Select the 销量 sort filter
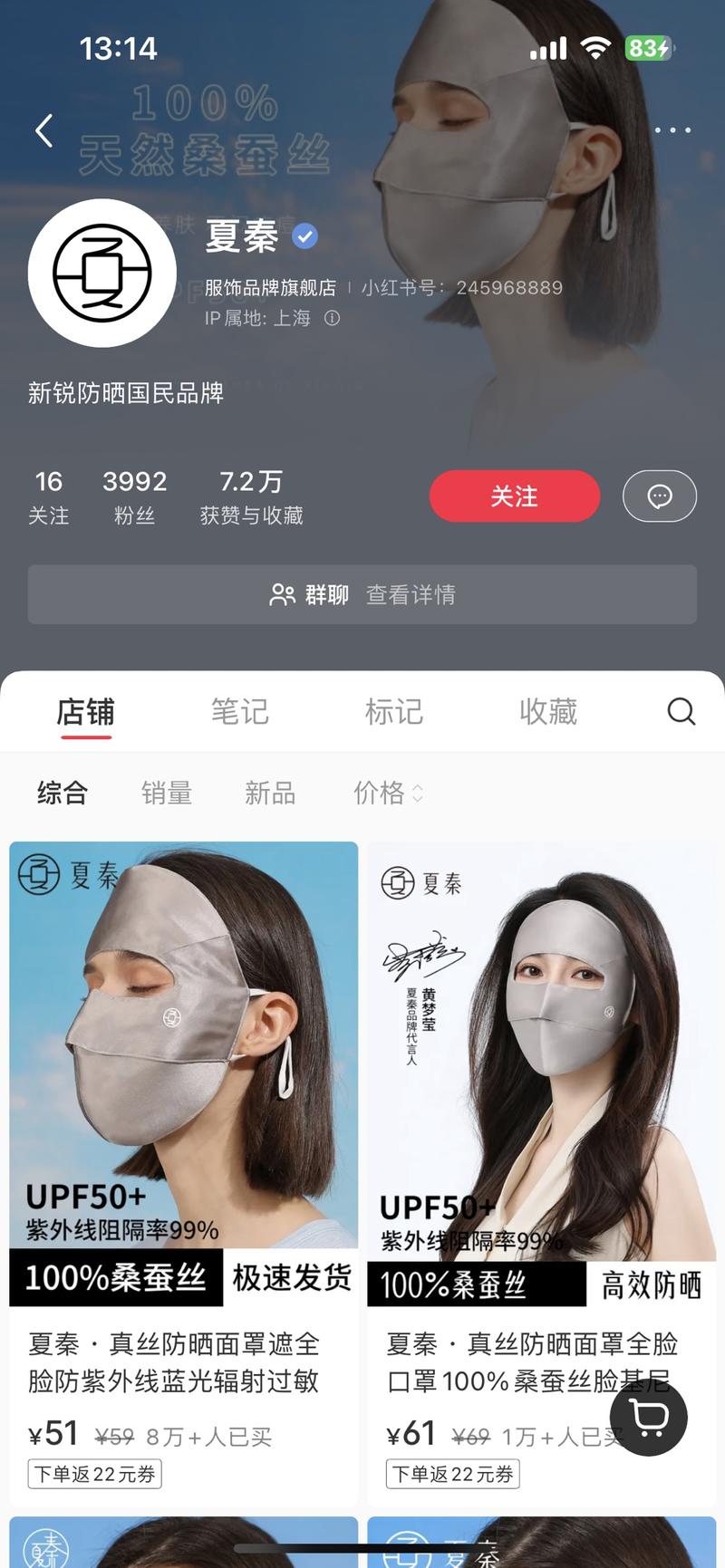 click(167, 794)
